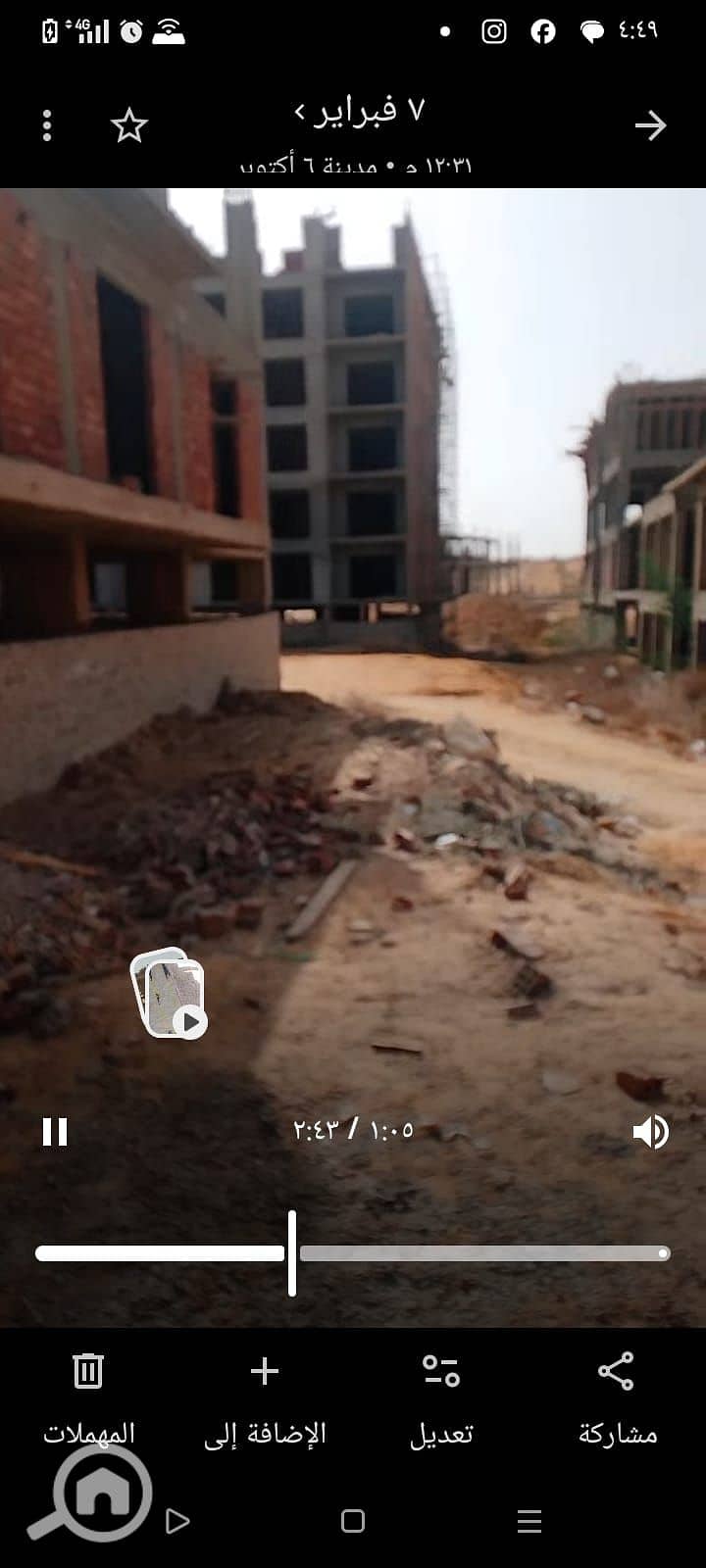Tap the video progress bar to seek
706x1568 pixels.
(x=353, y=1252)
